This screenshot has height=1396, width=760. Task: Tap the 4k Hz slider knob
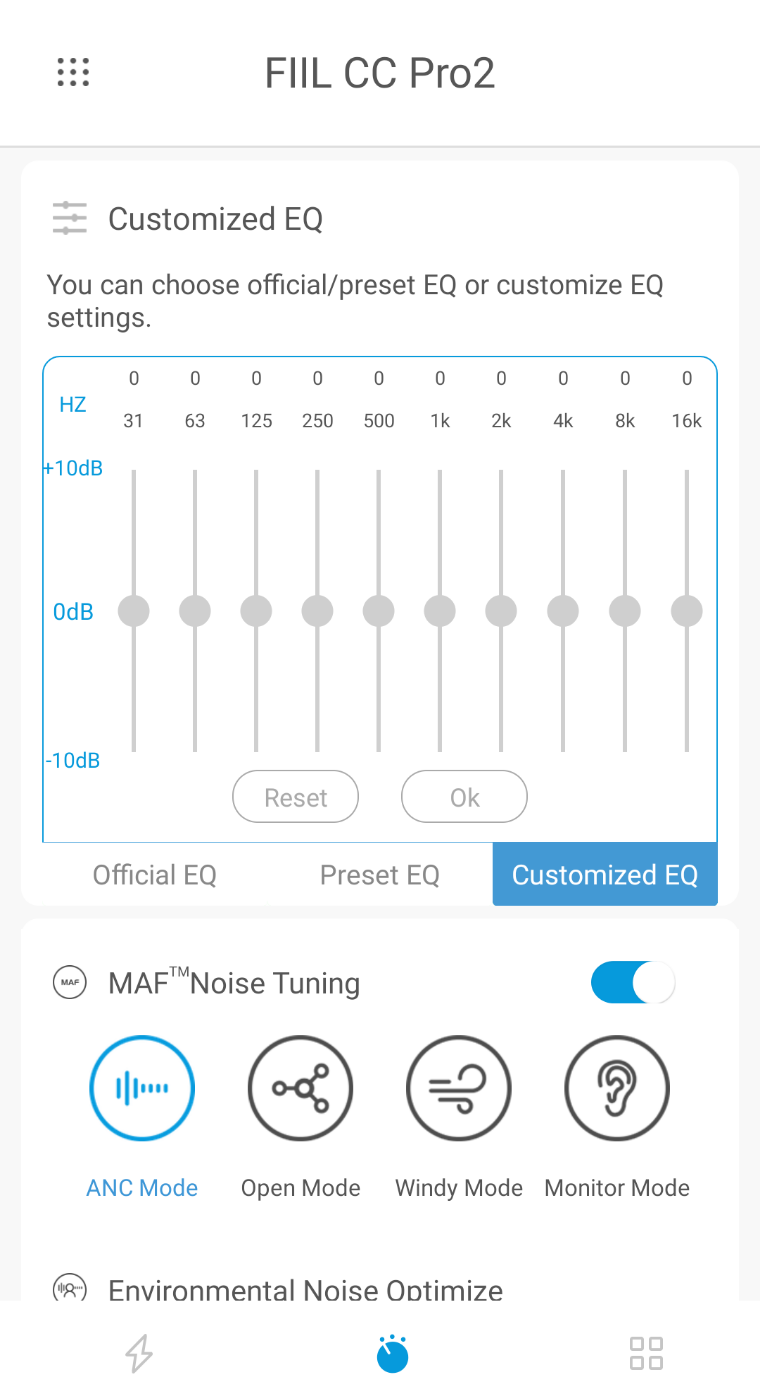click(x=563, y=611)
